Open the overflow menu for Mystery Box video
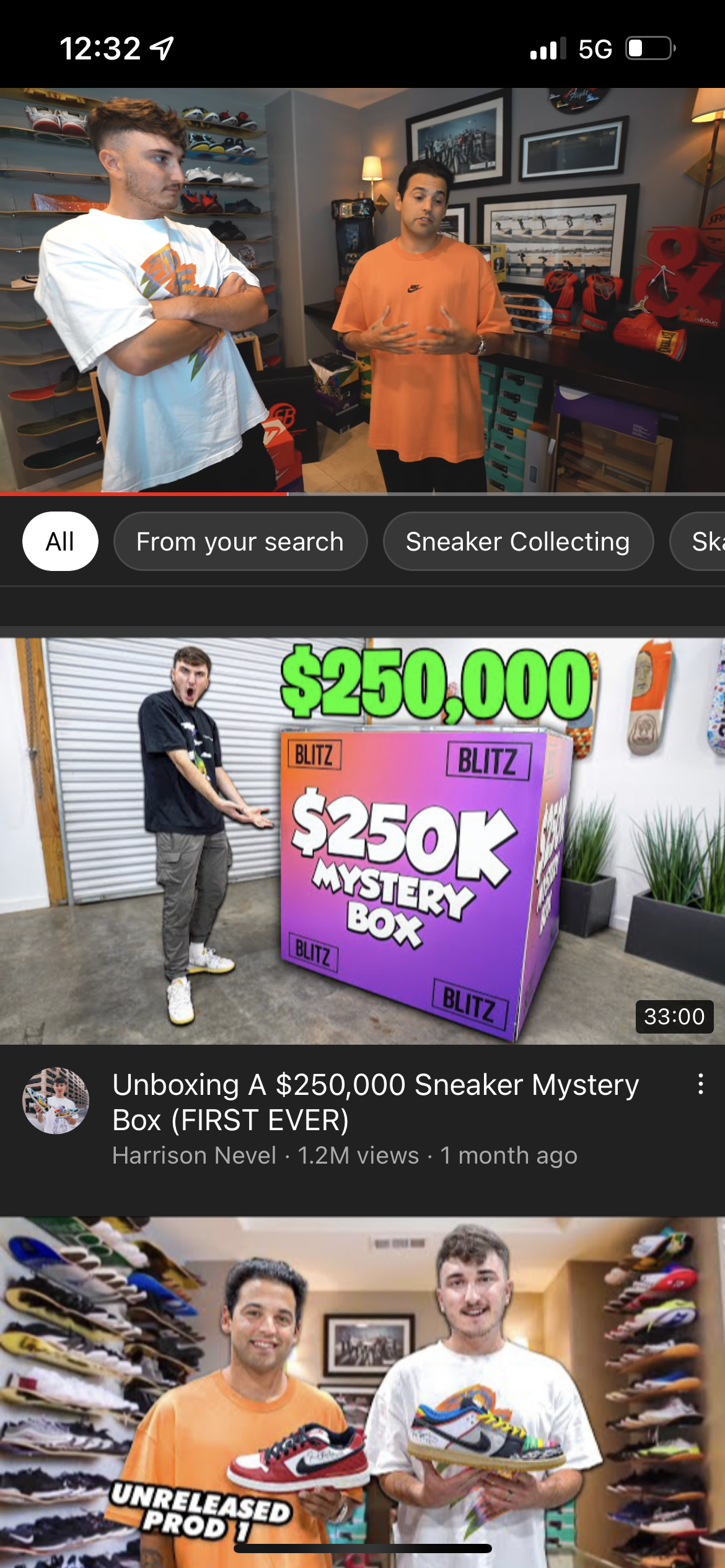The height and width of the screenshot is (1568, 725). [x=700, y=1084]
